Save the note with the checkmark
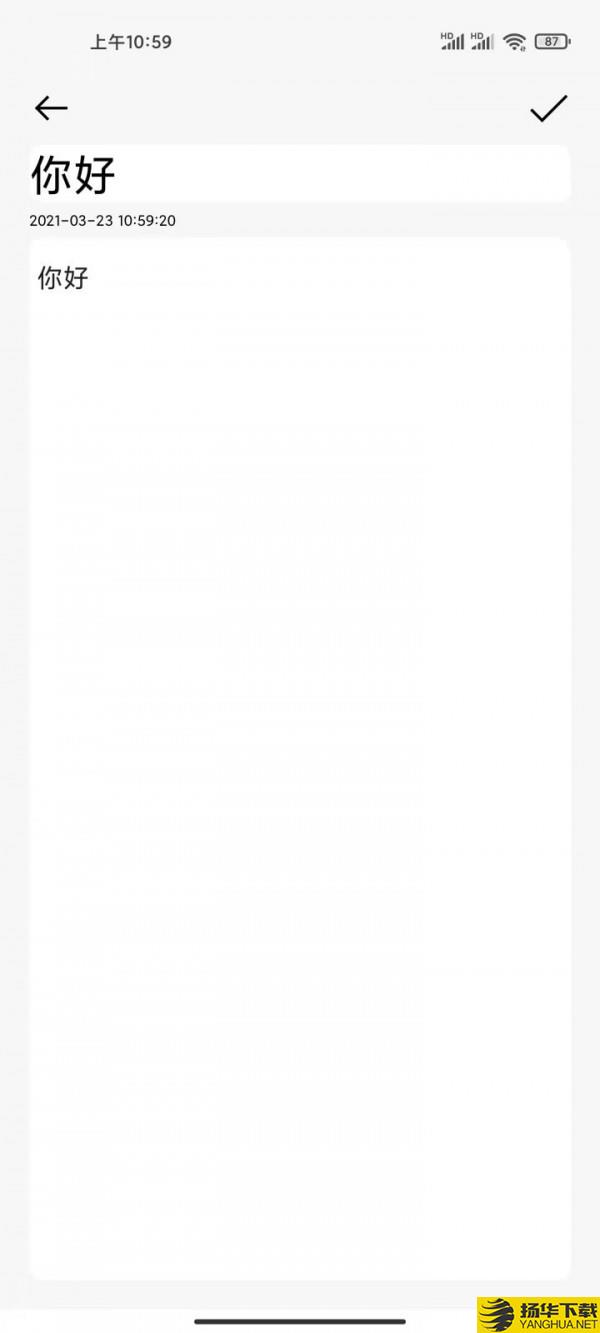600x1333 pixels. [548, 108]
